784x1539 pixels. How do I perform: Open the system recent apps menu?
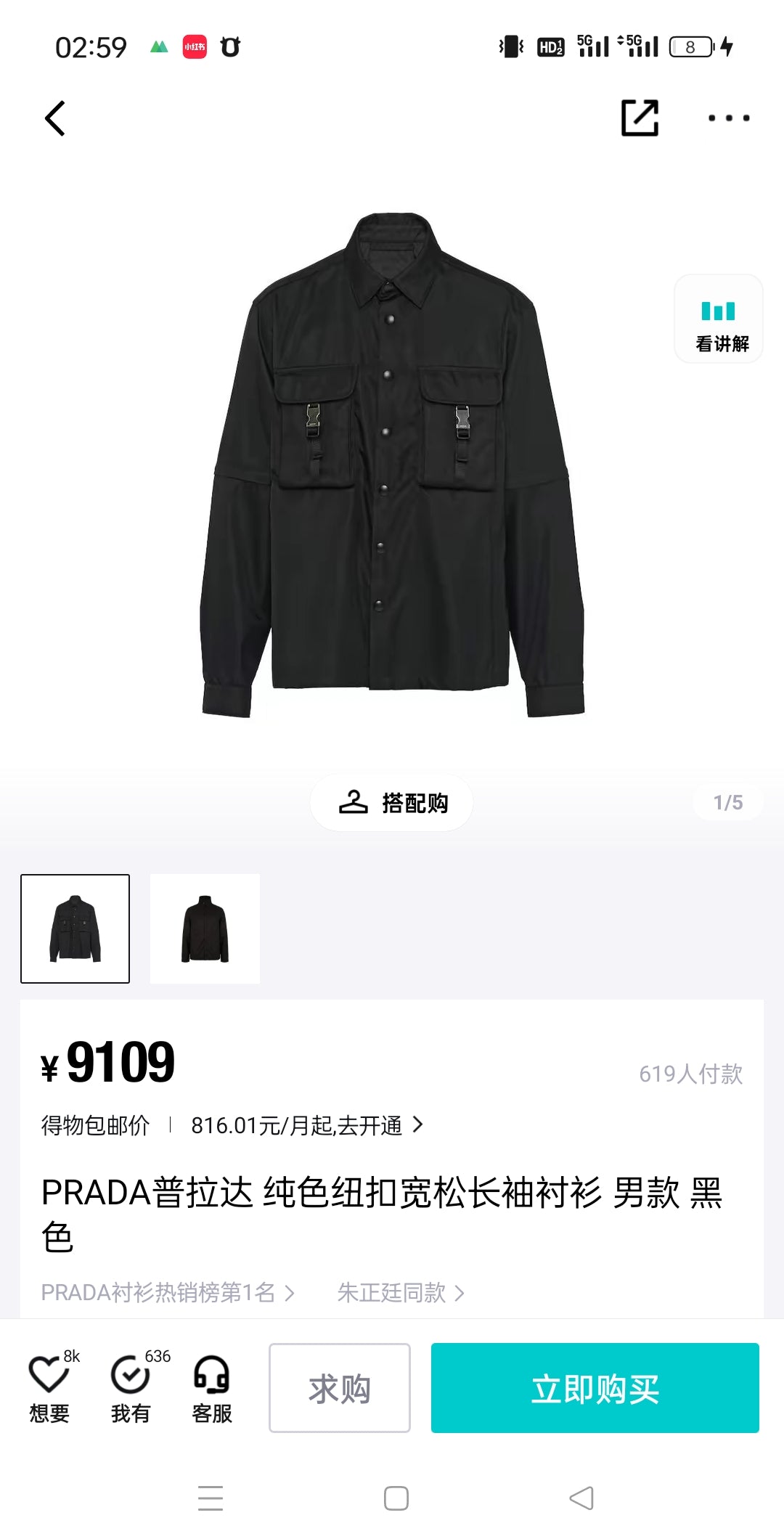click(x=211, y=1498)
